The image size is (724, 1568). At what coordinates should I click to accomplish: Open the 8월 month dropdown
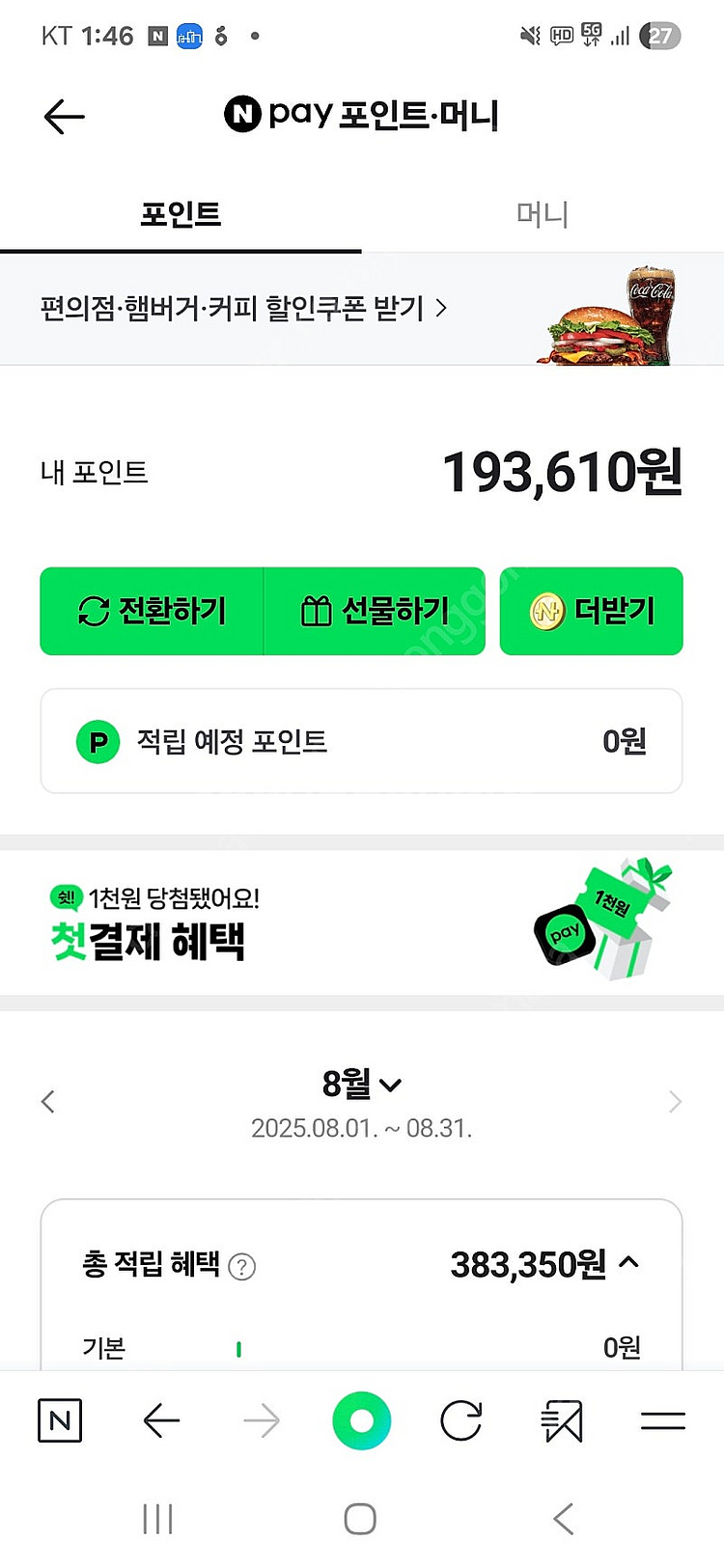361,1084
